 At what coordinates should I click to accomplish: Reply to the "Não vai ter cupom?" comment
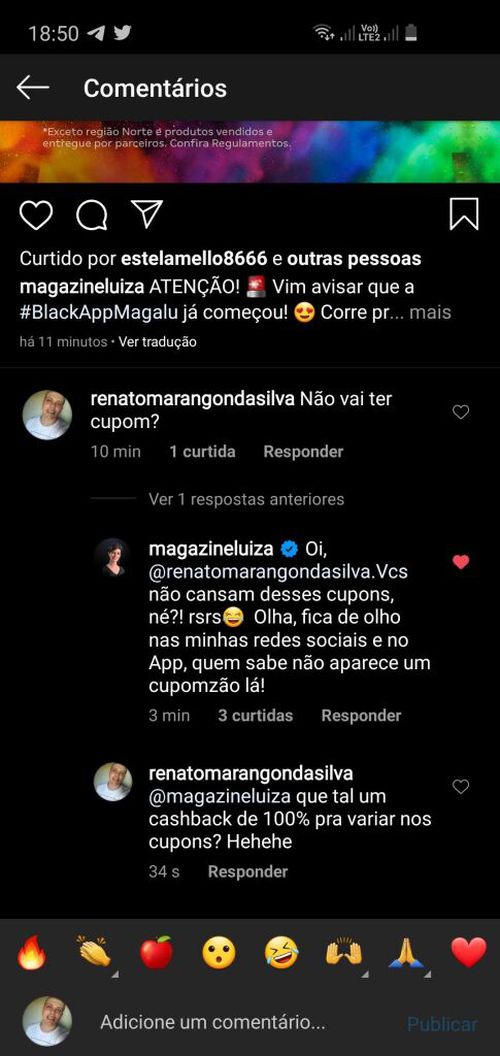point(303,452)
